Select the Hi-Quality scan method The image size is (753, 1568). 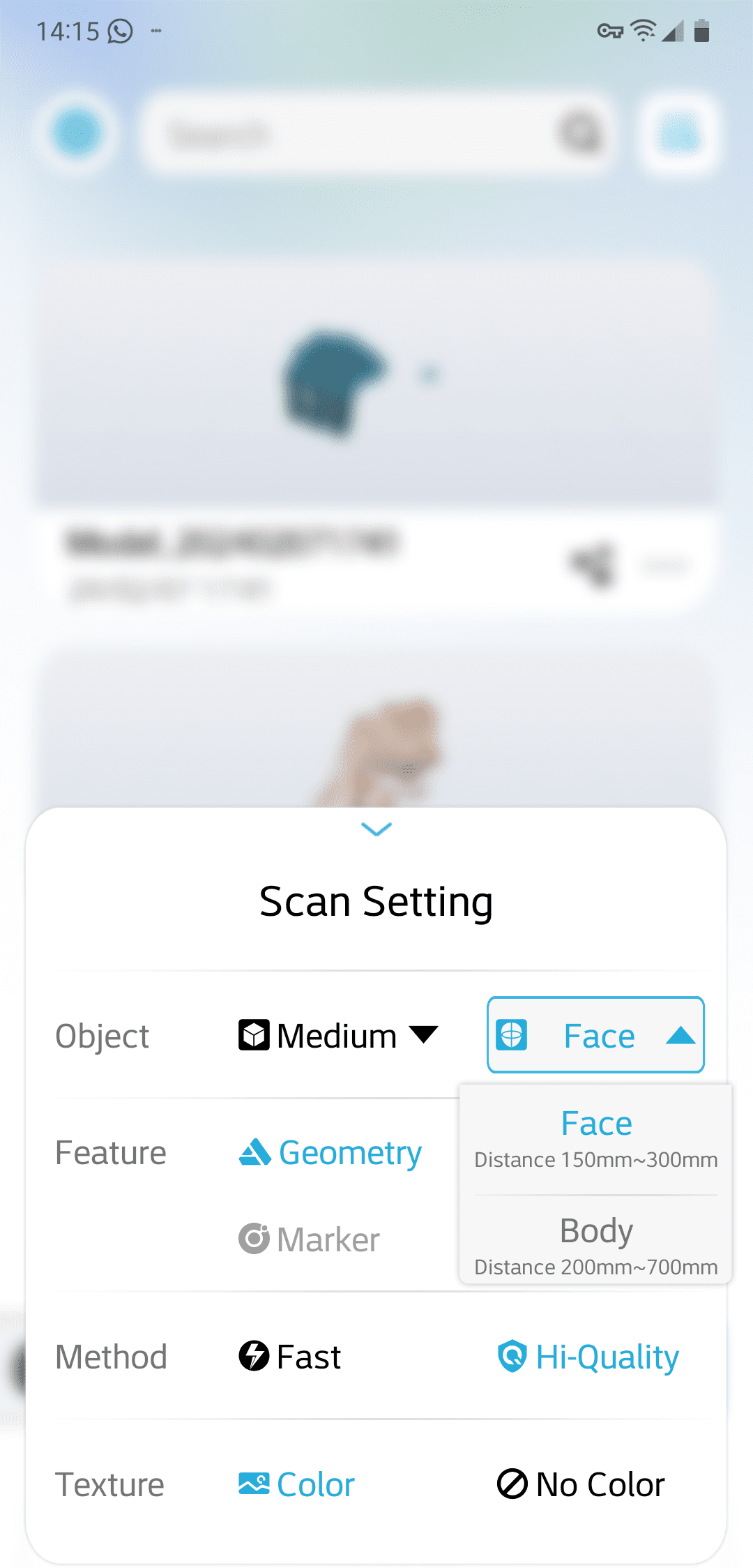pyautogui.click(x=588, y=1357)
